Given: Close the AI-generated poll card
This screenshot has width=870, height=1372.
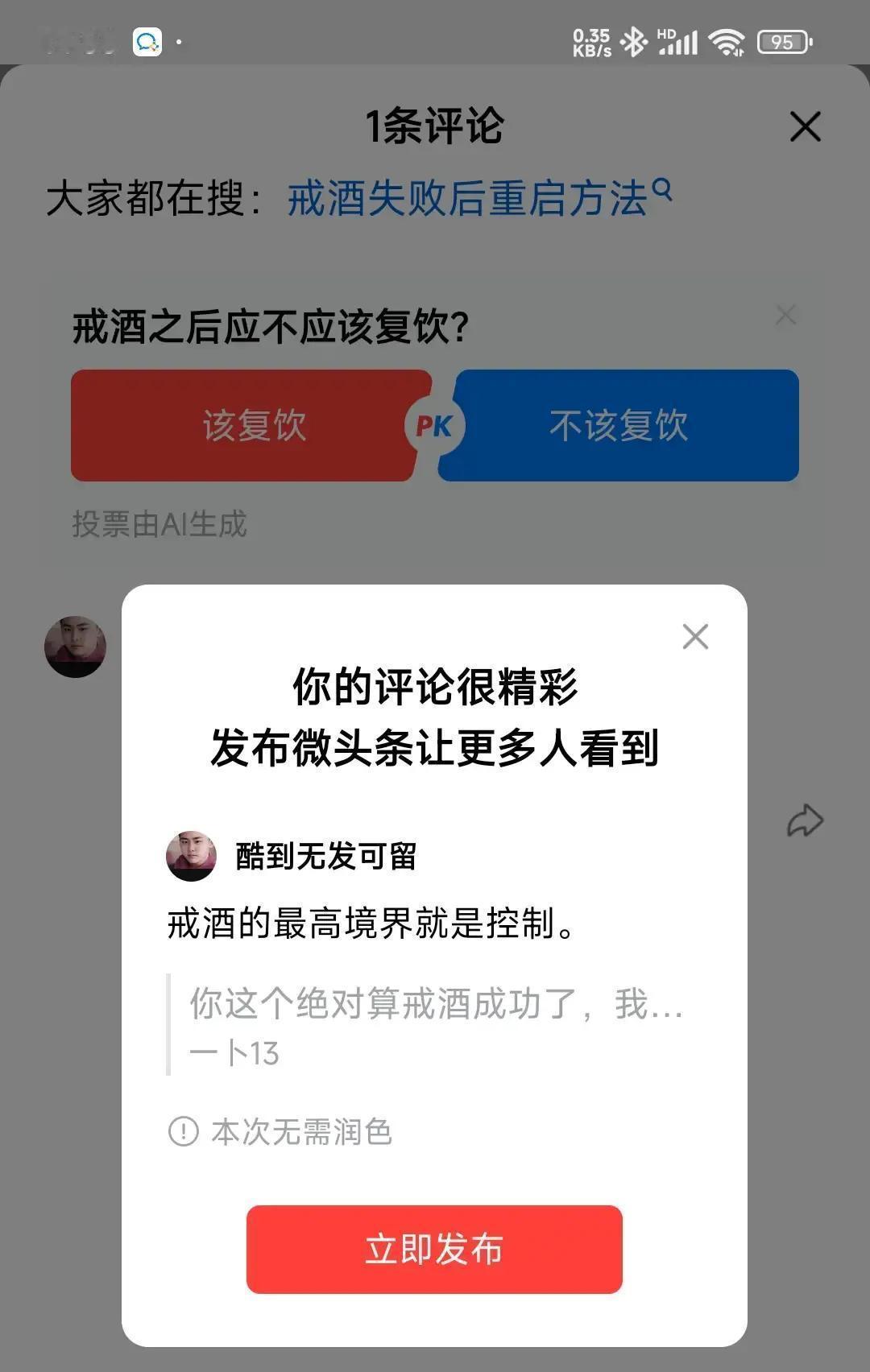Looking at the screenshot, I should pos(785,316).
